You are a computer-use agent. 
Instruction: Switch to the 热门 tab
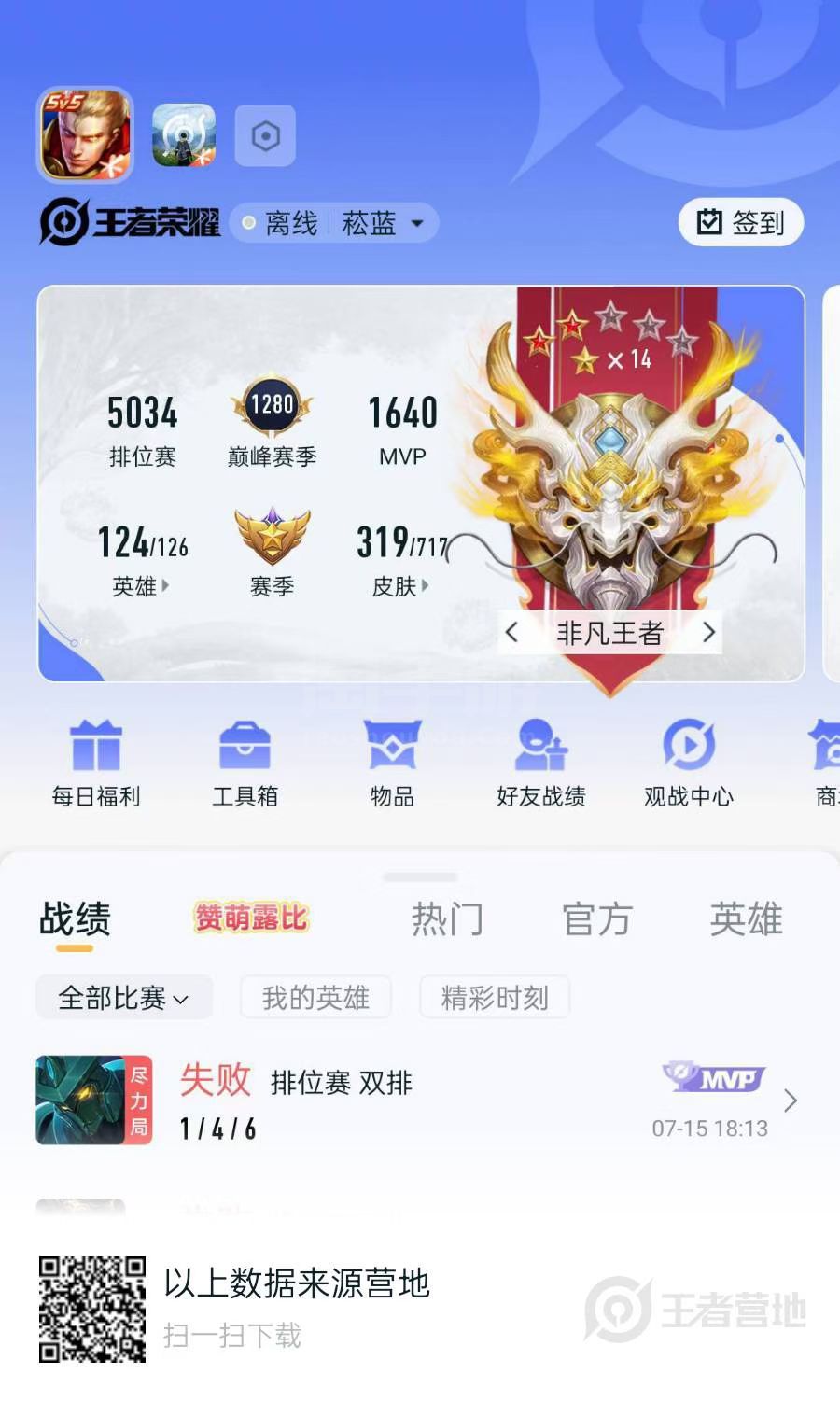pyautogui.click(x=447, y=919)
